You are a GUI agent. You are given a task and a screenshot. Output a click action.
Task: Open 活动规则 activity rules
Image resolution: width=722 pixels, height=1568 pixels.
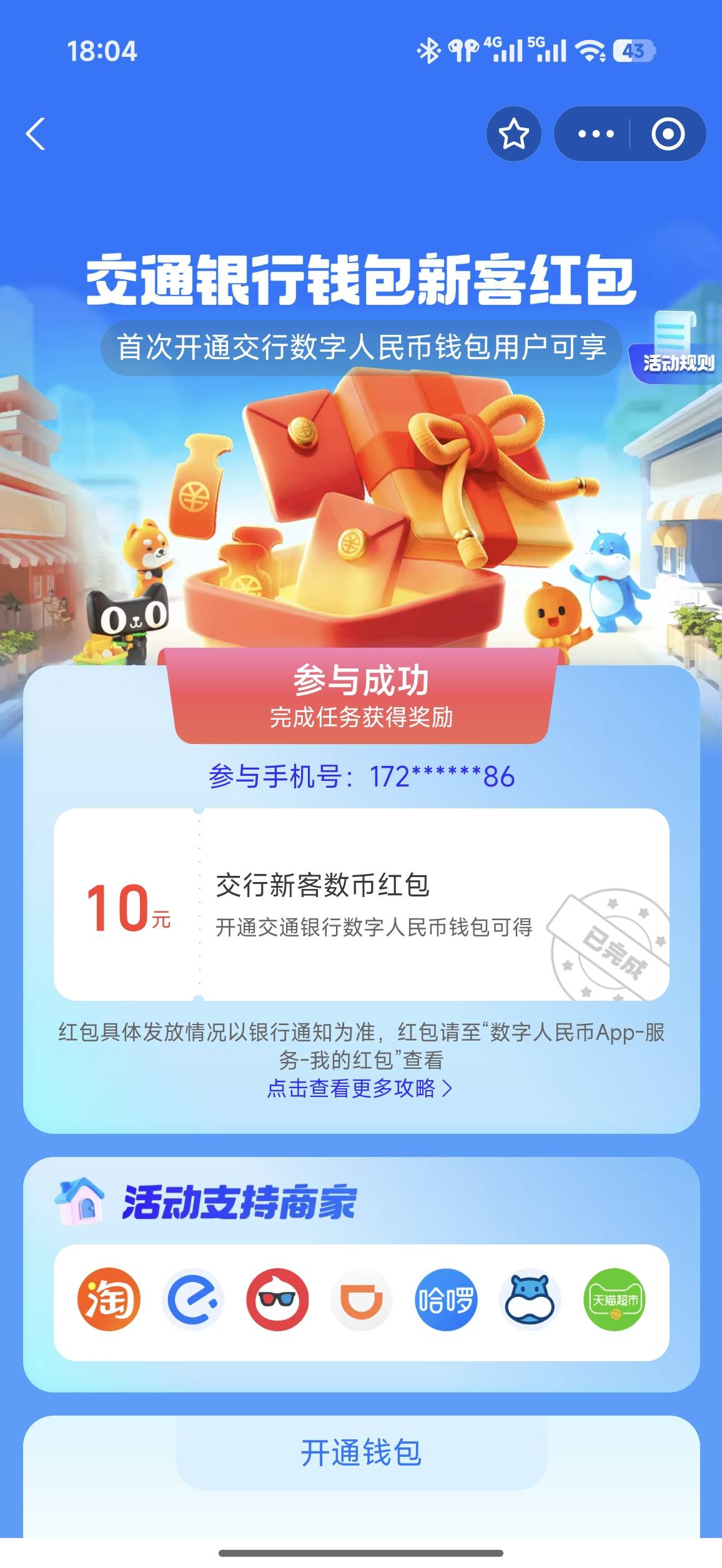(x=677, y=349)
